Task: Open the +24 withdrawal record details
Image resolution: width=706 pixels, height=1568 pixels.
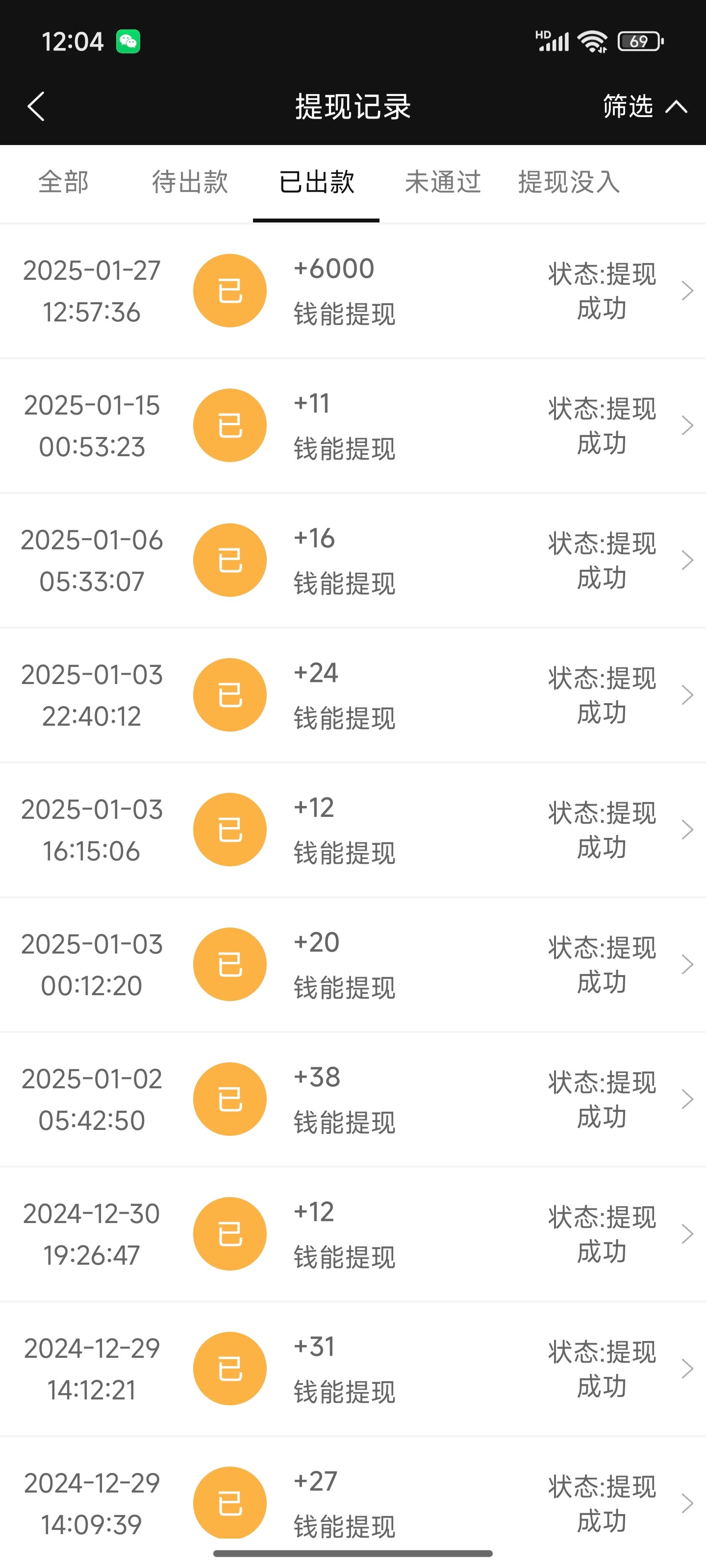Action: click(353, 694)
